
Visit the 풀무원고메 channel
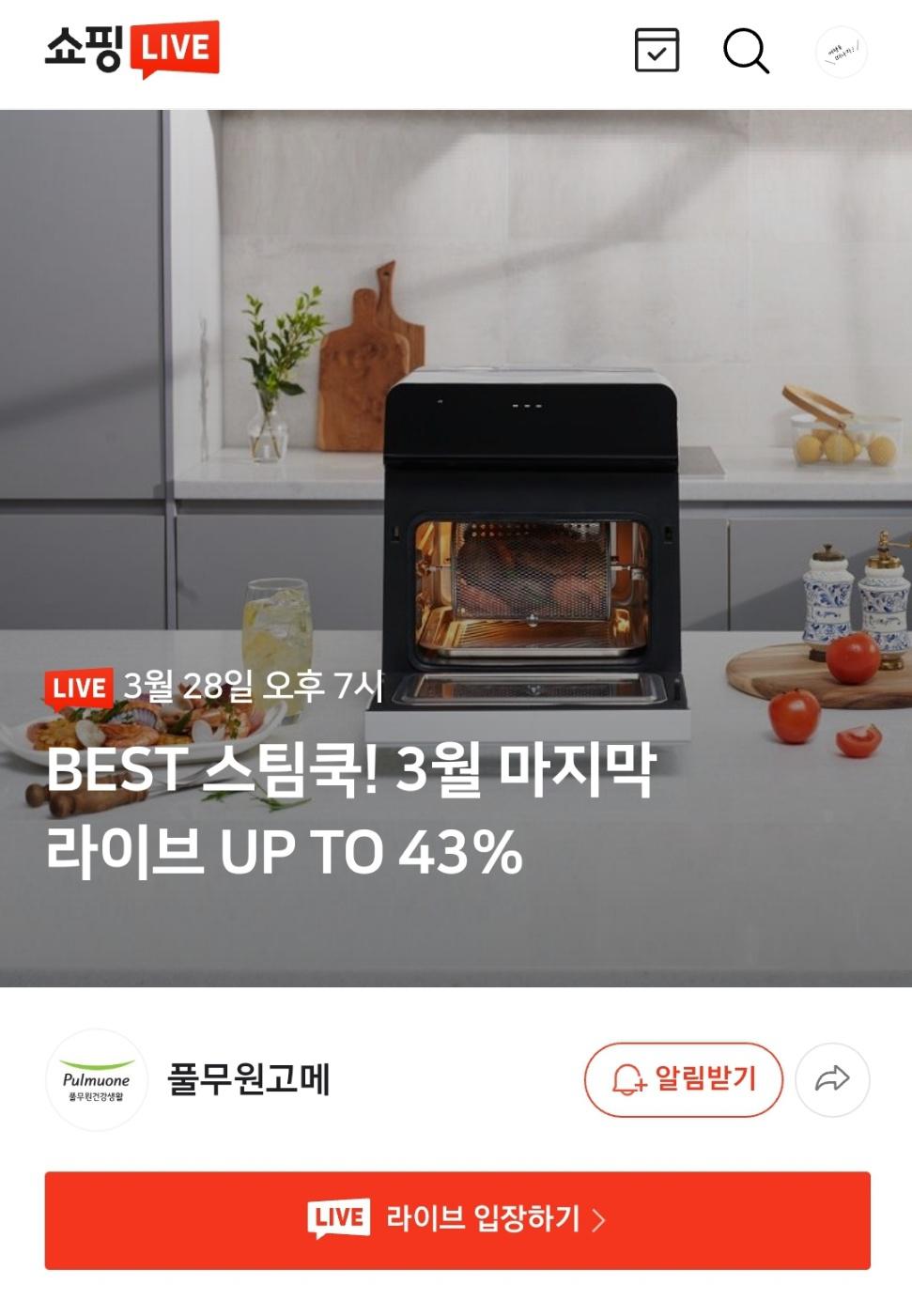(x=248, y=1079)
